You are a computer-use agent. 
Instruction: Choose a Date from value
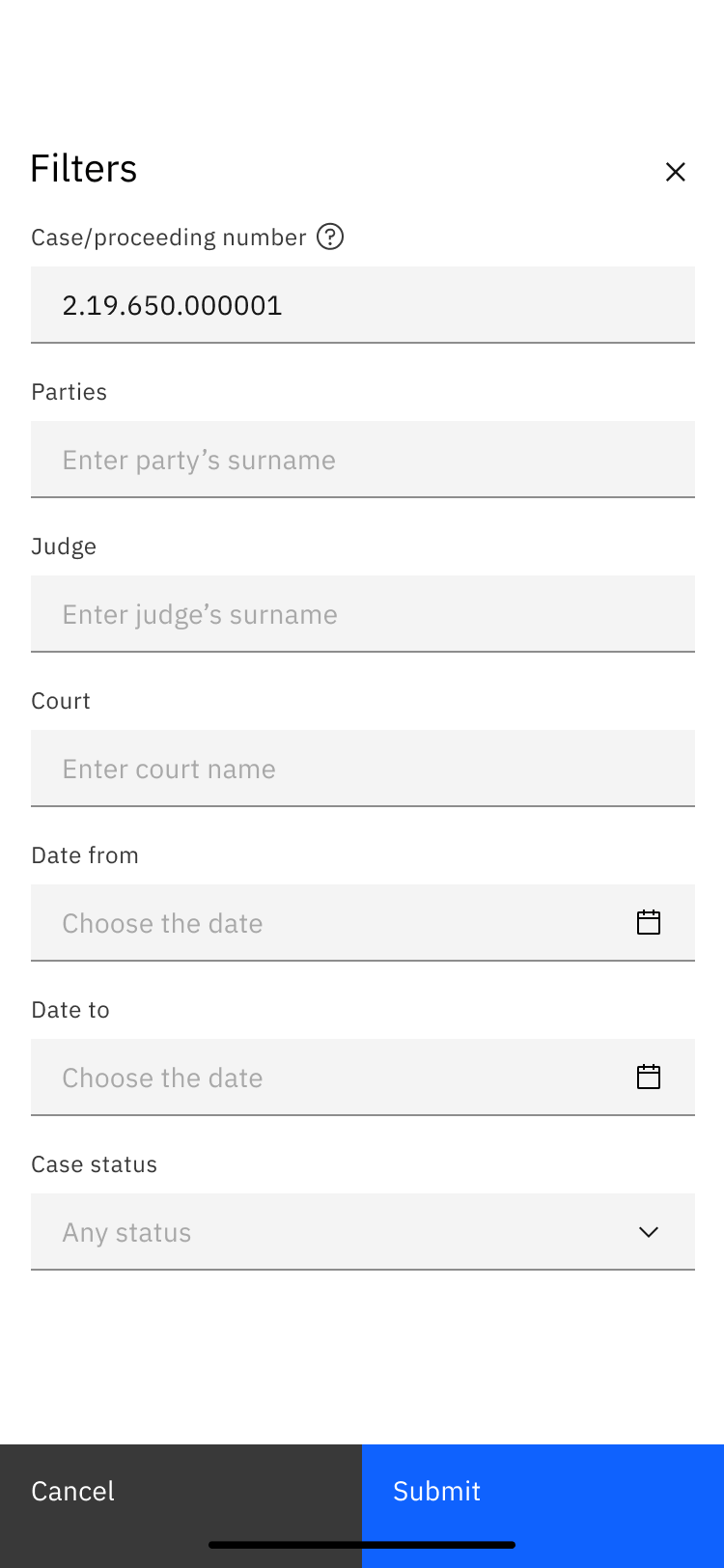362,923
